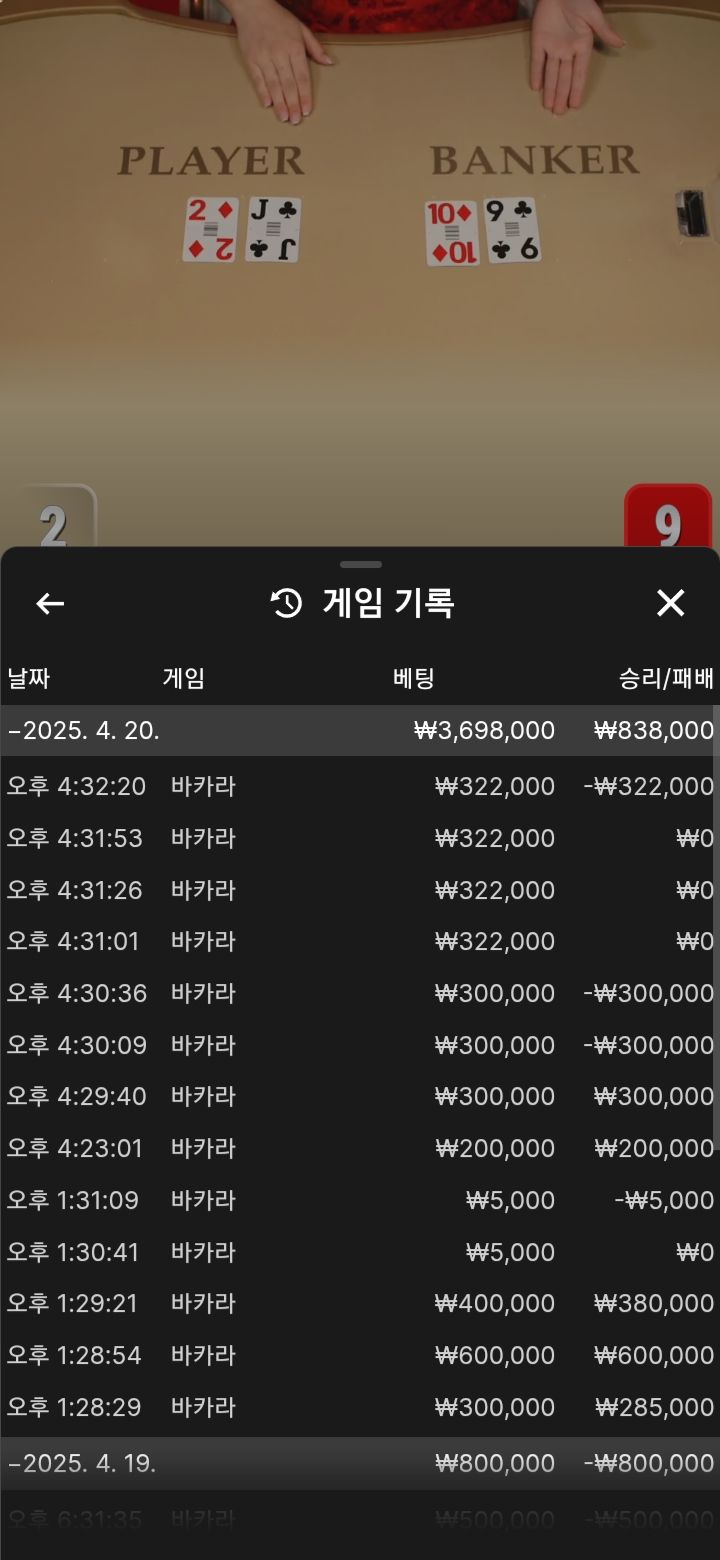Open the 오후 4:29:40 바카라 record

click(x=360, y=1096)
